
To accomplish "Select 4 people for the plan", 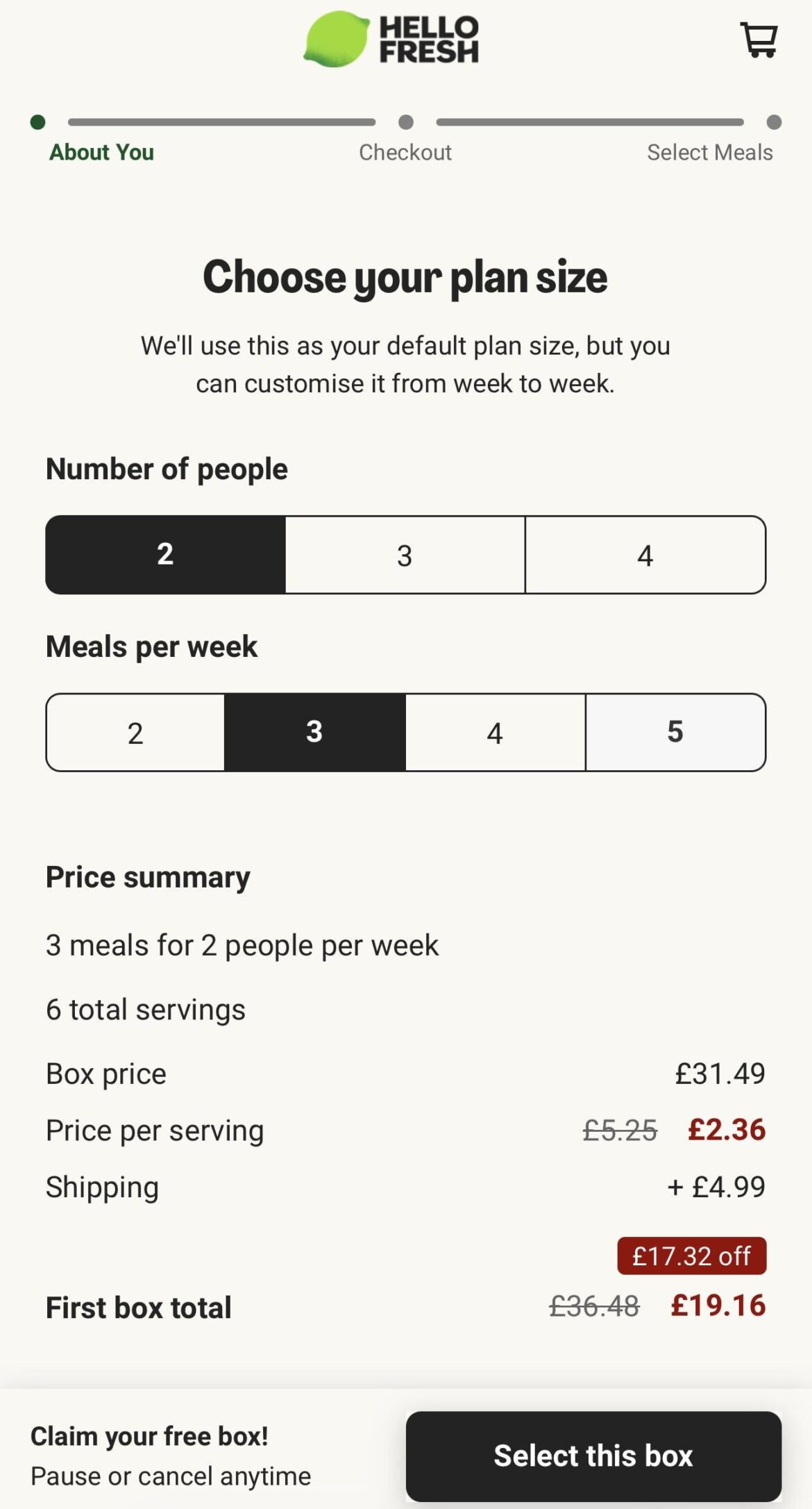I will tap(645, 555).
